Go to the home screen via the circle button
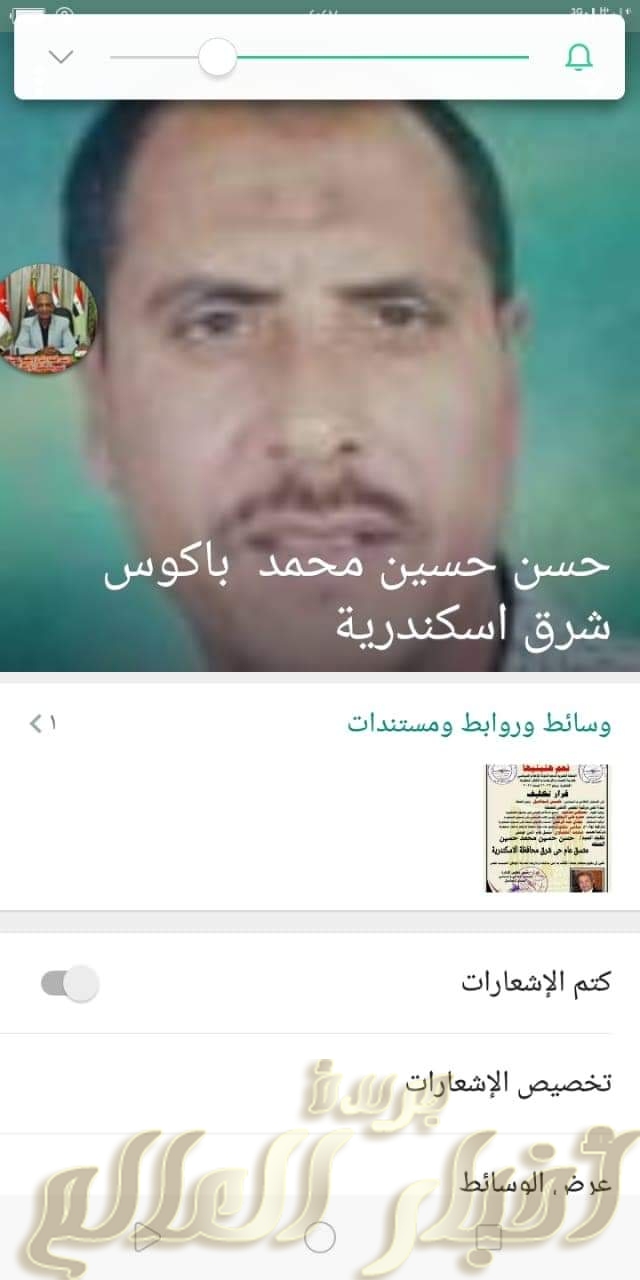The width and height of the screenshot is (640, 1280). (x=320, y=1237)
